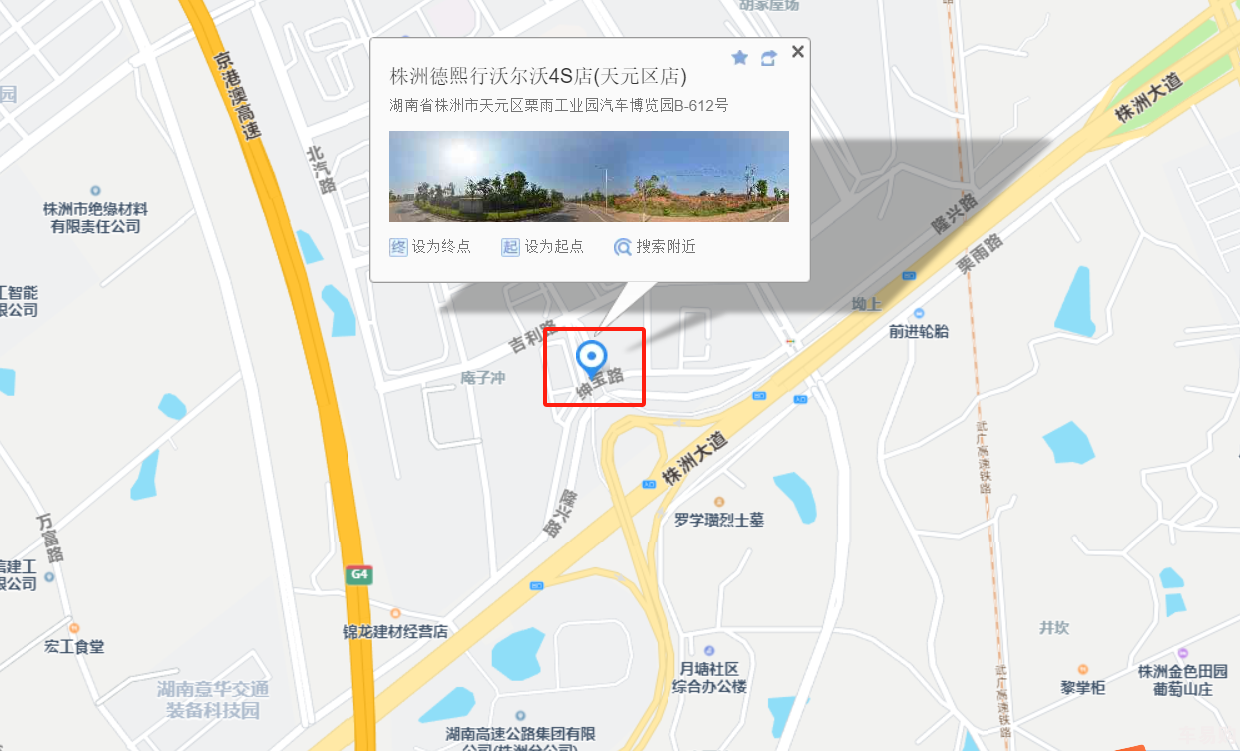This screenshot has width=1240, height=751.
Task: Search nearby places (搜索附近)
Action: (655, 246)
